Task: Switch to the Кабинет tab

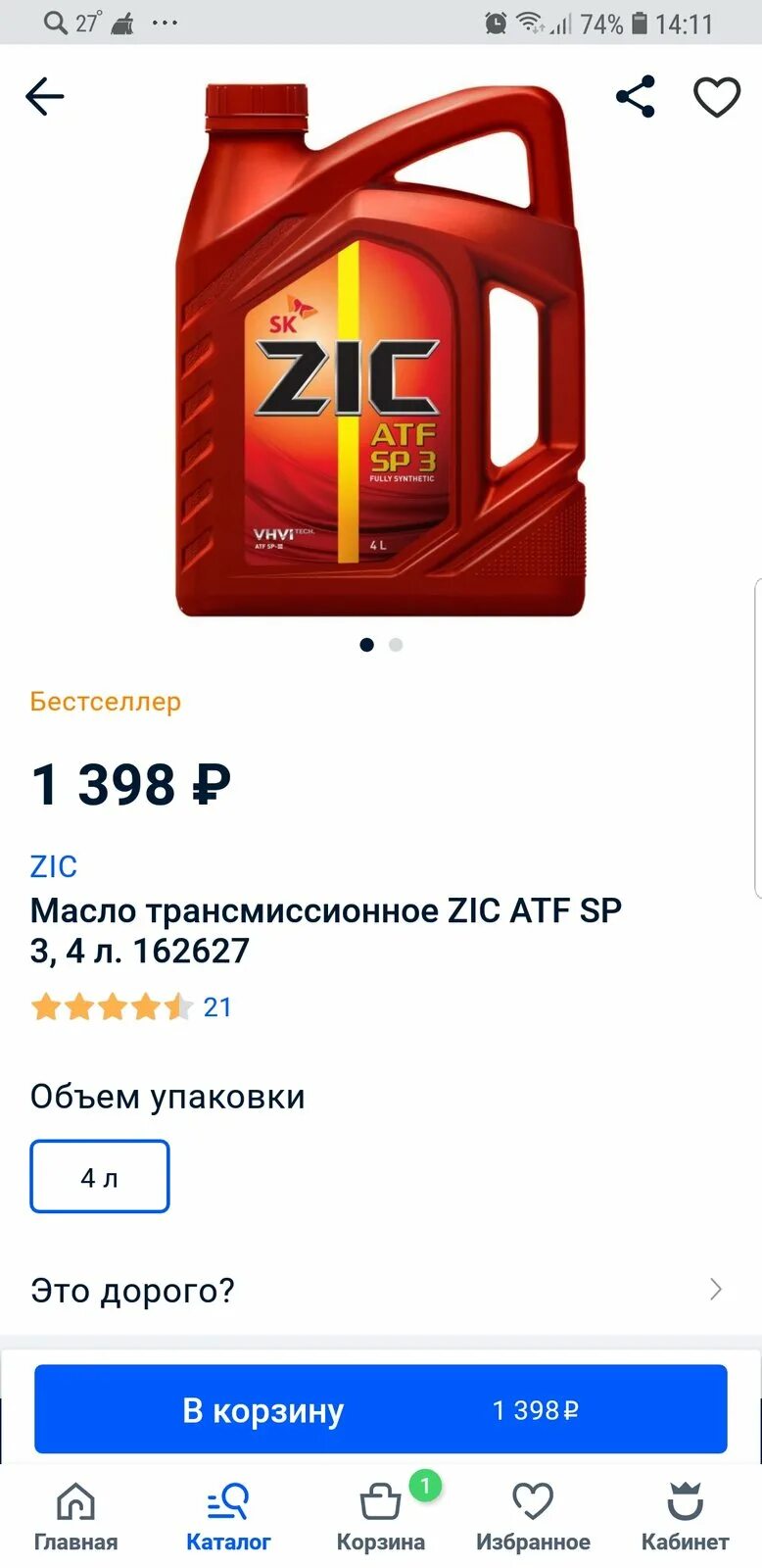Action: pos(686,1517)
